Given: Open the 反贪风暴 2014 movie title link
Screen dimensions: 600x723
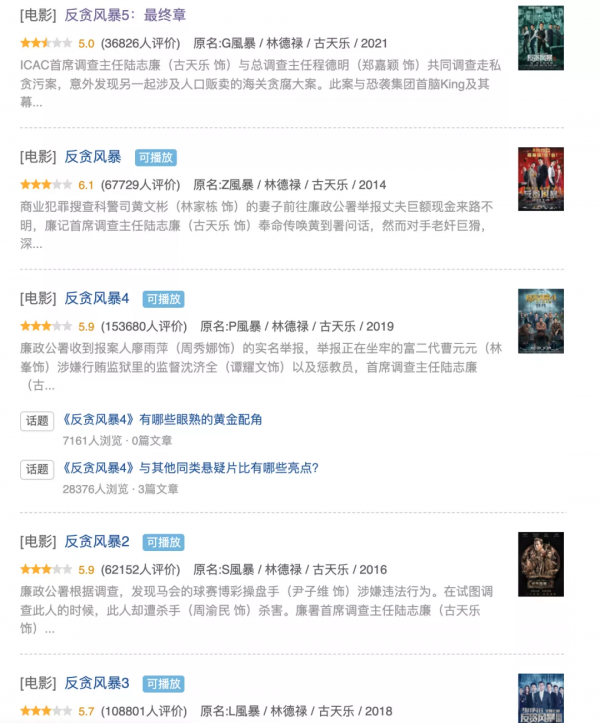Looking at the screenshot, I should [x=93, y=157].
